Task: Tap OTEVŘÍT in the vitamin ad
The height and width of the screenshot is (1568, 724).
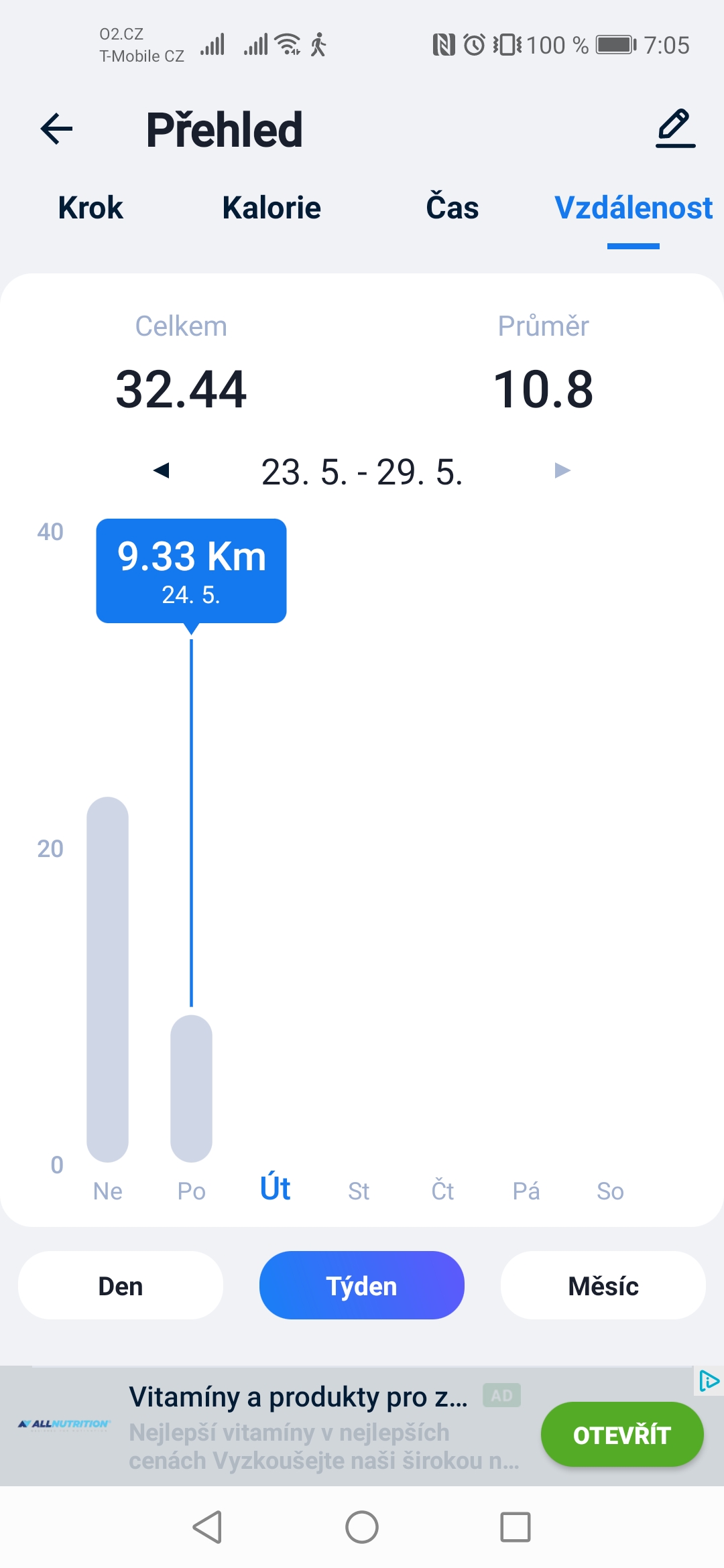Action: click(x=622, y=1435)
